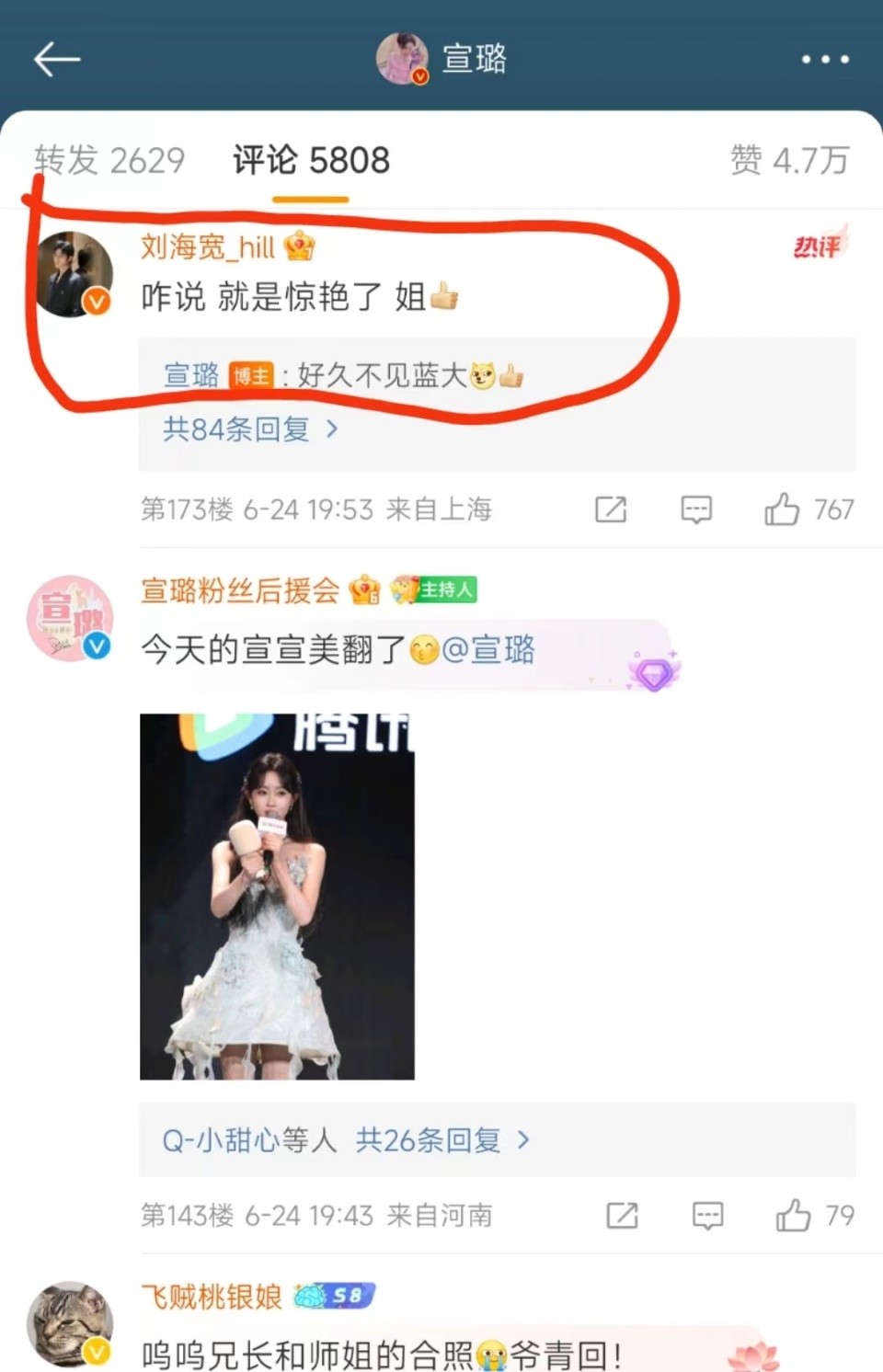Open 宣璐粉丝后援会 profile avatar
Screen dimensions: 883x1372
[70, 619]
